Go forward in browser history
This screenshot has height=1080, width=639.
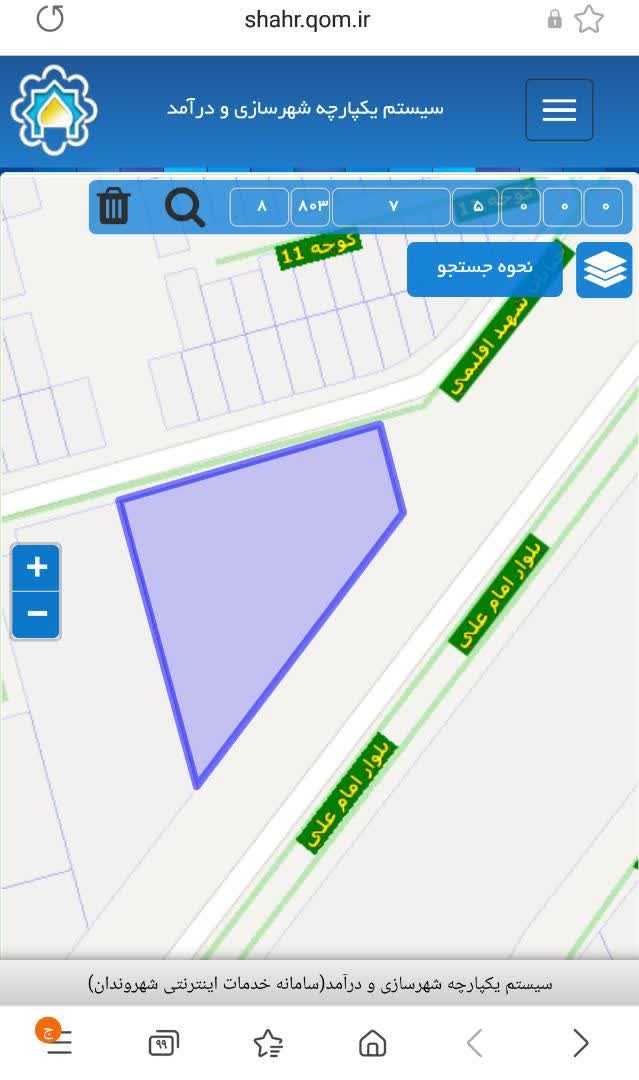coord(580,1043)
